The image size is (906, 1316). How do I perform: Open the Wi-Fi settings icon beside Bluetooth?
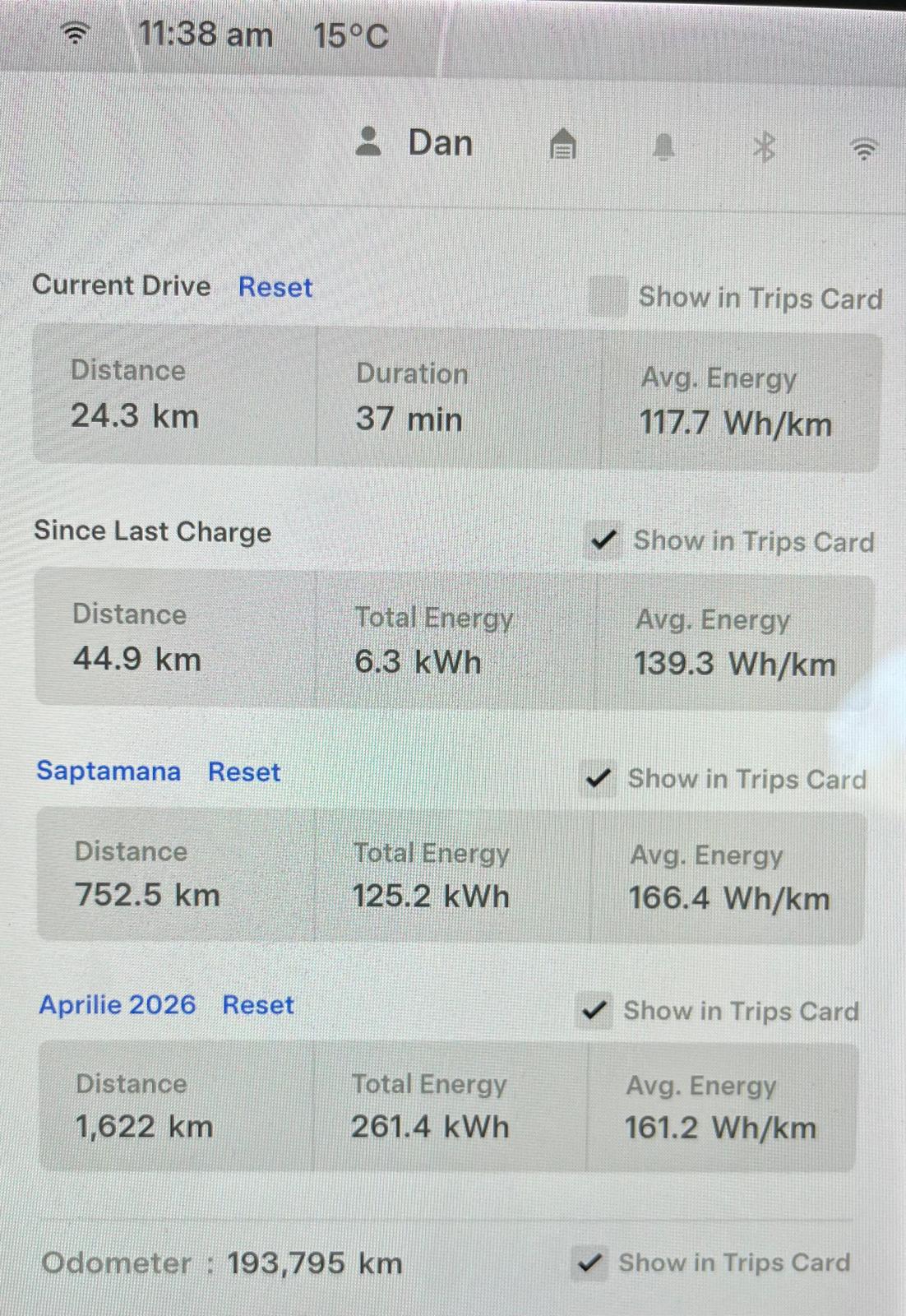point(863,149)
